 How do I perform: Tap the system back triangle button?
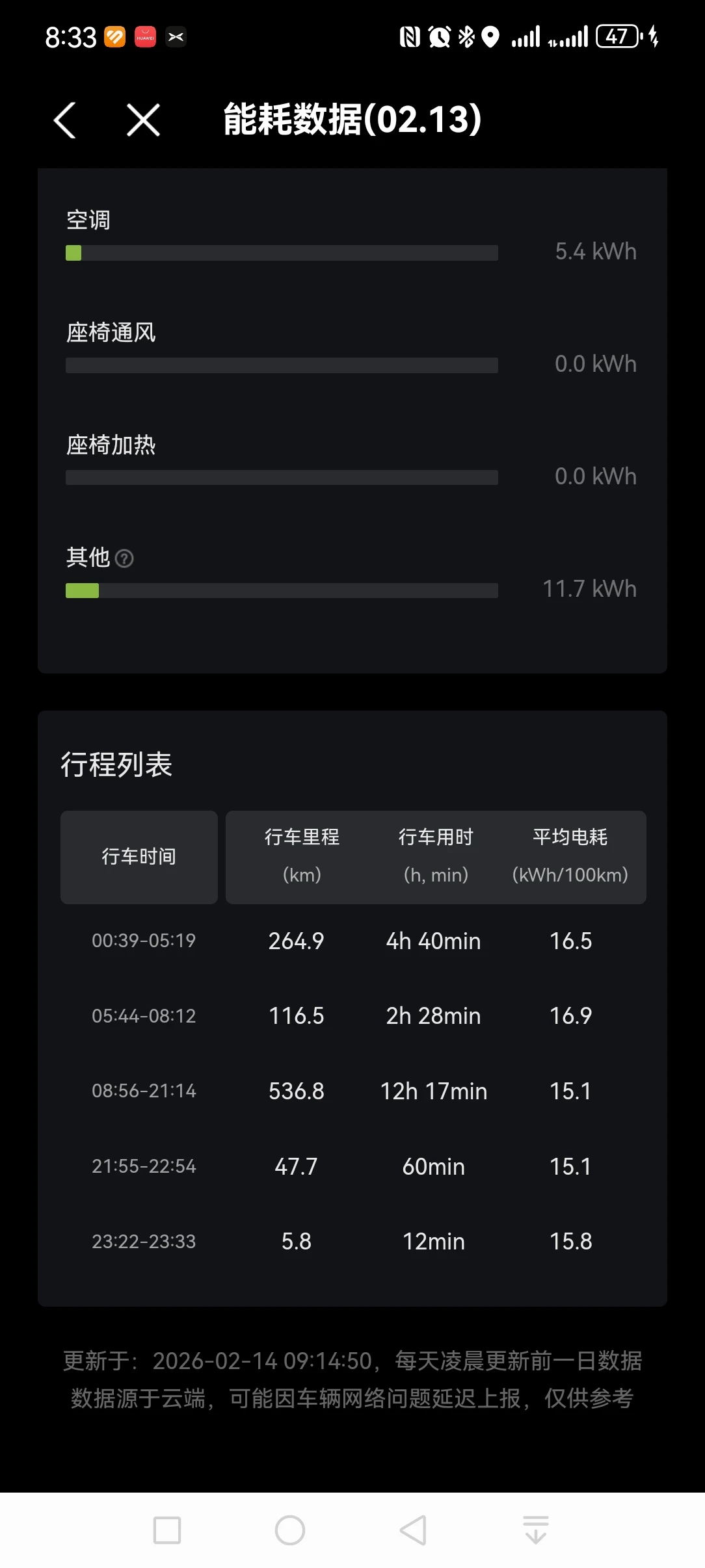[x=413, y=1530]
